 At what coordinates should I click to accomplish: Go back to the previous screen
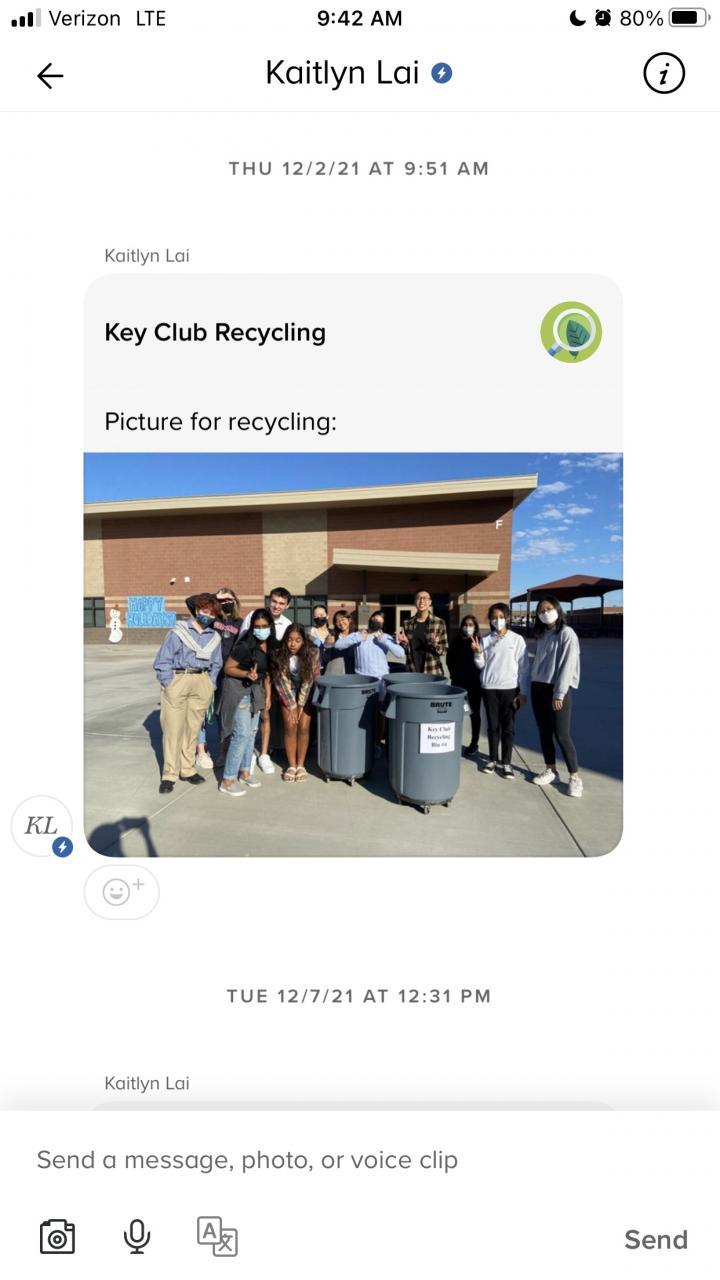tap(50, 75)
